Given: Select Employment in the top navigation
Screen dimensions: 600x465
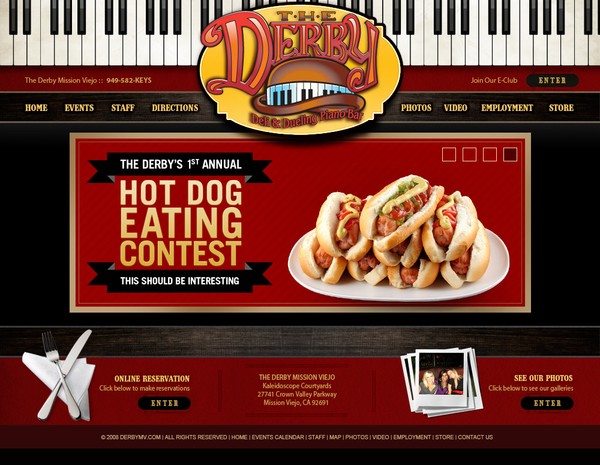Looking at the screenshot, I should pyautogui.click(x=507, y=108).
